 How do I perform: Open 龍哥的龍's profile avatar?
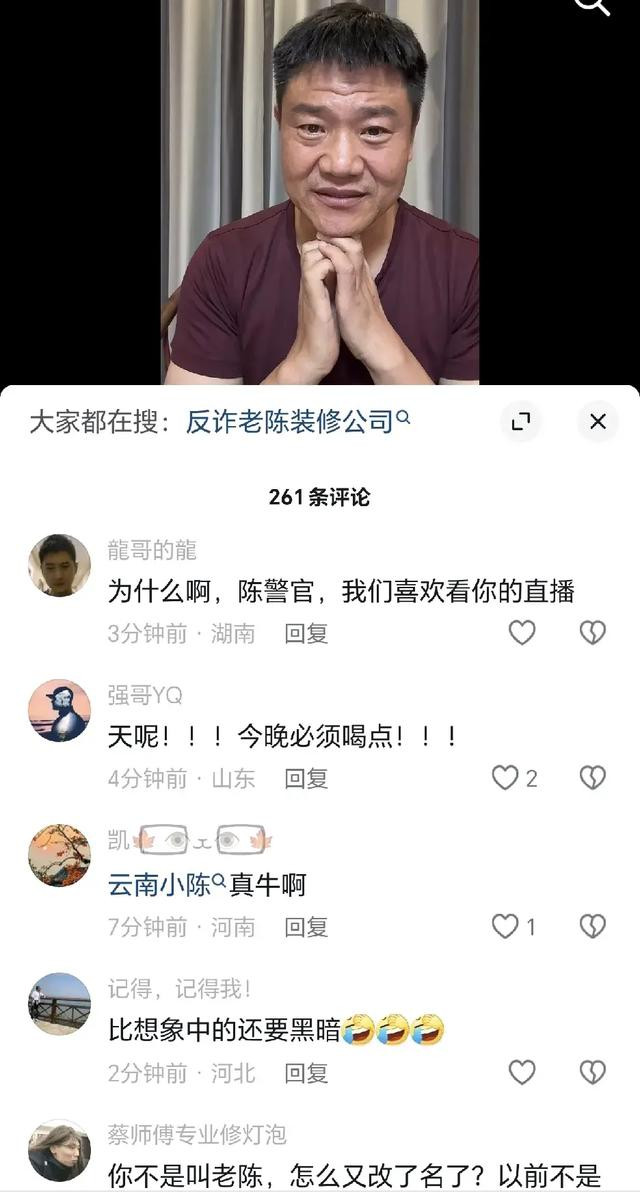click(60, 565)
